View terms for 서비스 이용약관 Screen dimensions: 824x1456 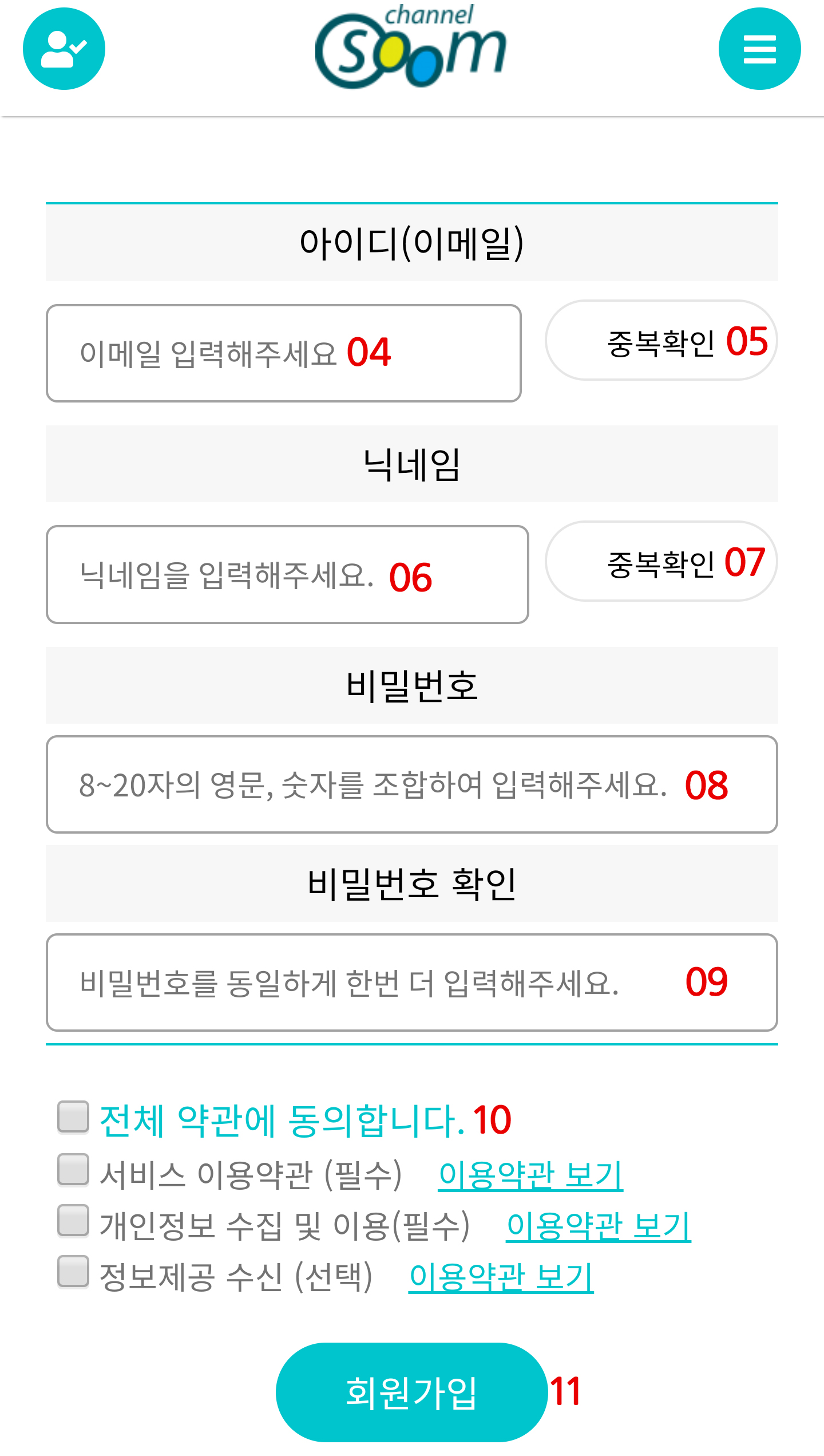(530, 1175)
